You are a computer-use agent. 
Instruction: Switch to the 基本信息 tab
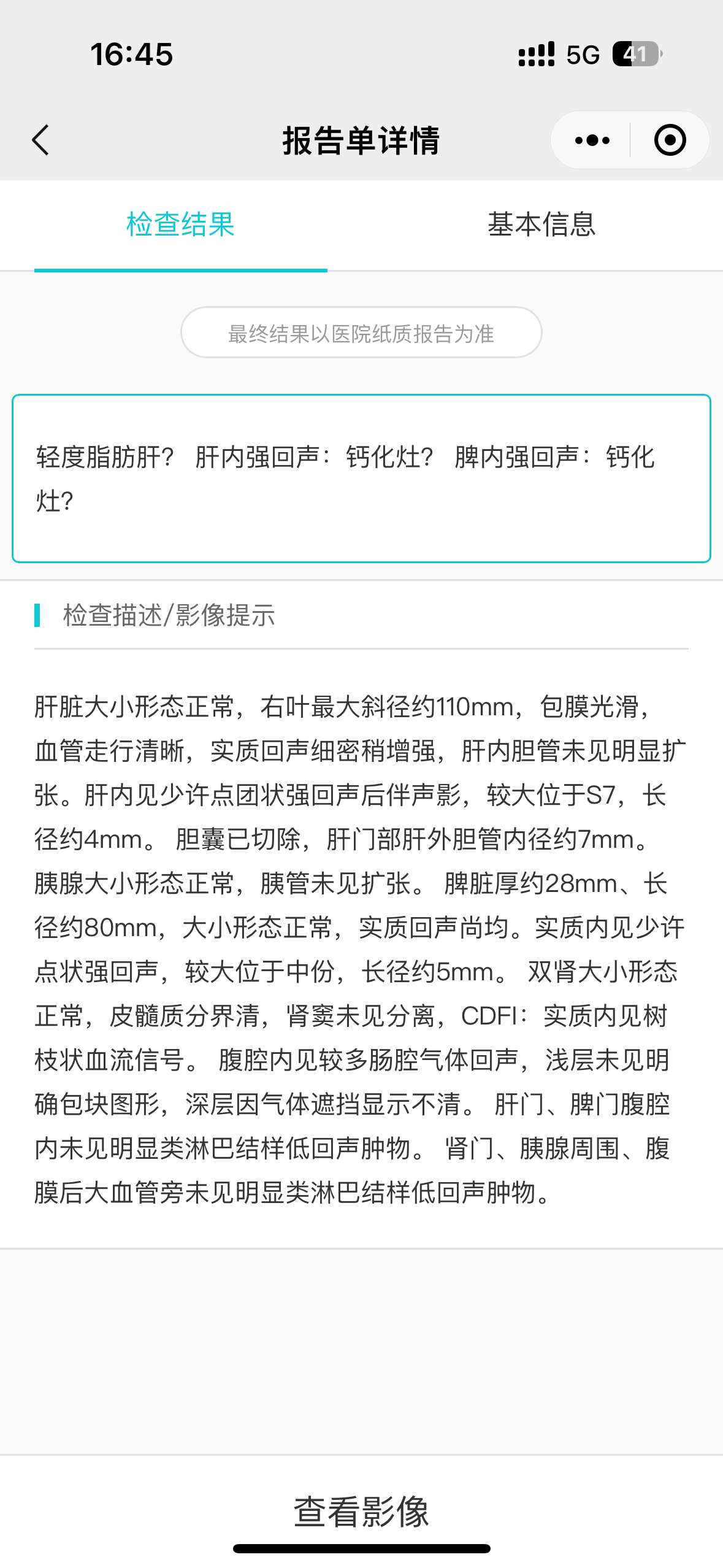click(x=541, y=225)
